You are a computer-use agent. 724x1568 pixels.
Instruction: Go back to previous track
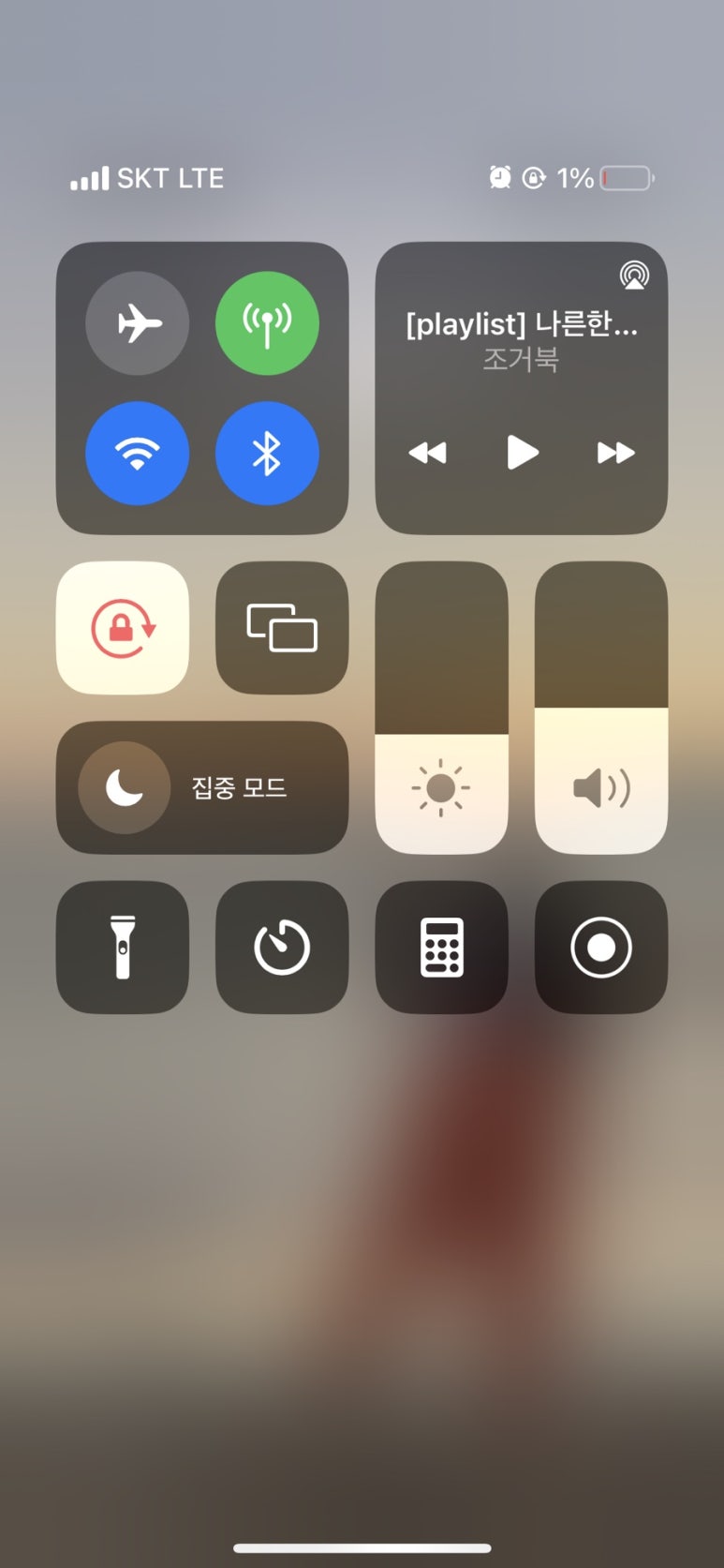(428, 454)
